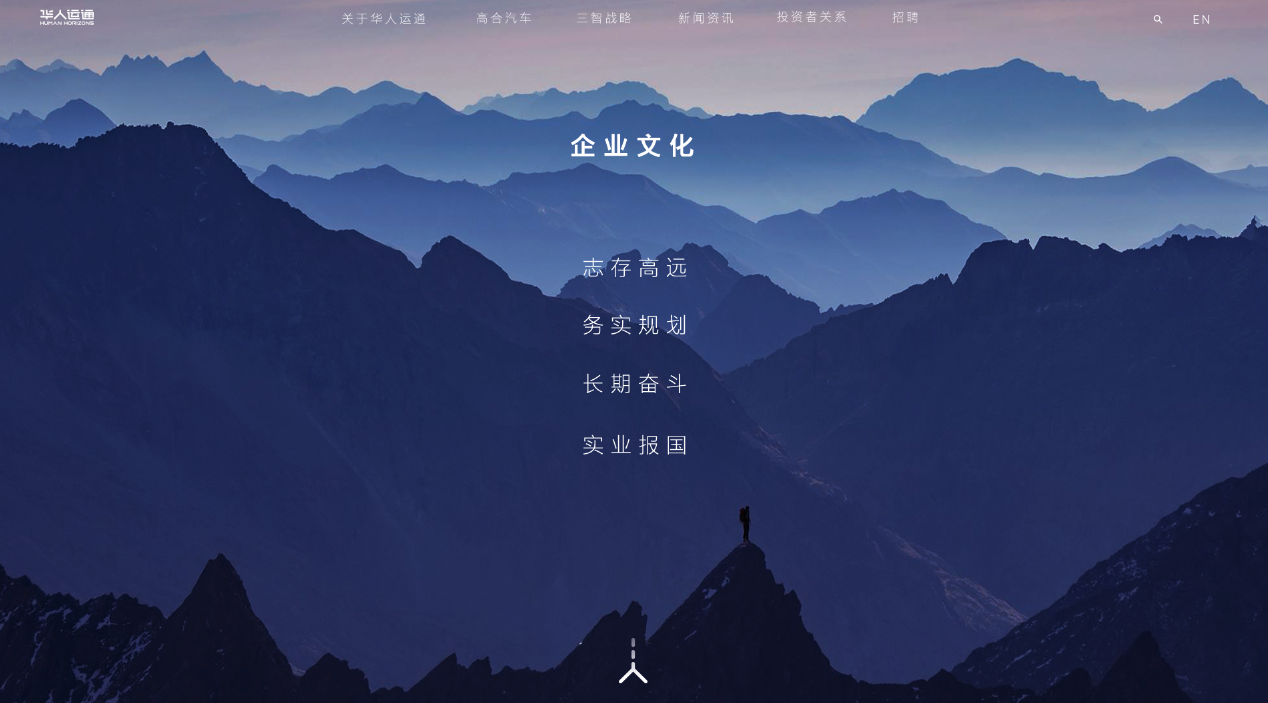
Task: Tap the search magnifier icon
Action: [1158, 19]
